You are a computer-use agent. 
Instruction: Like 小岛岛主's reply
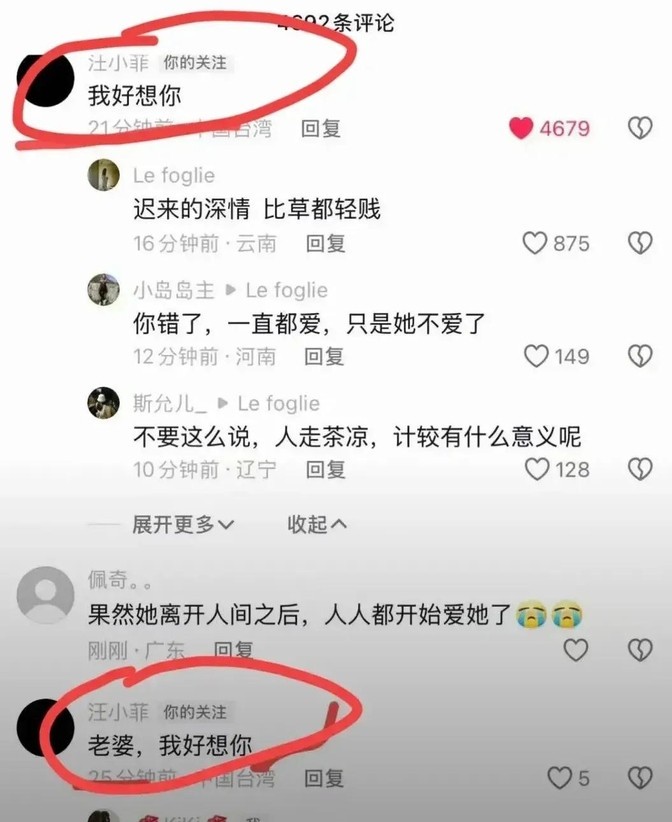pos(537,356)
